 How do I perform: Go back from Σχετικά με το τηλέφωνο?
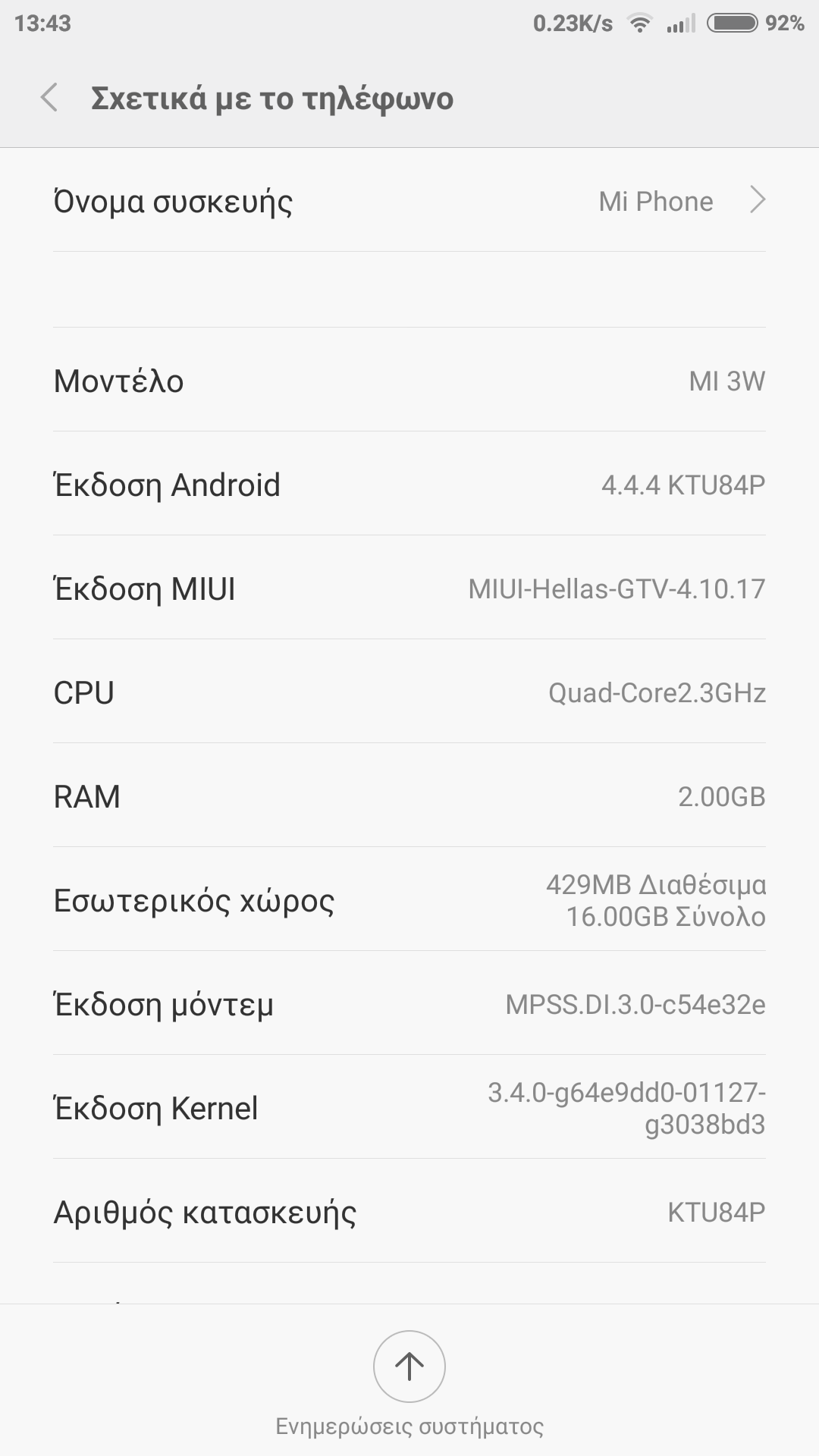49,98
